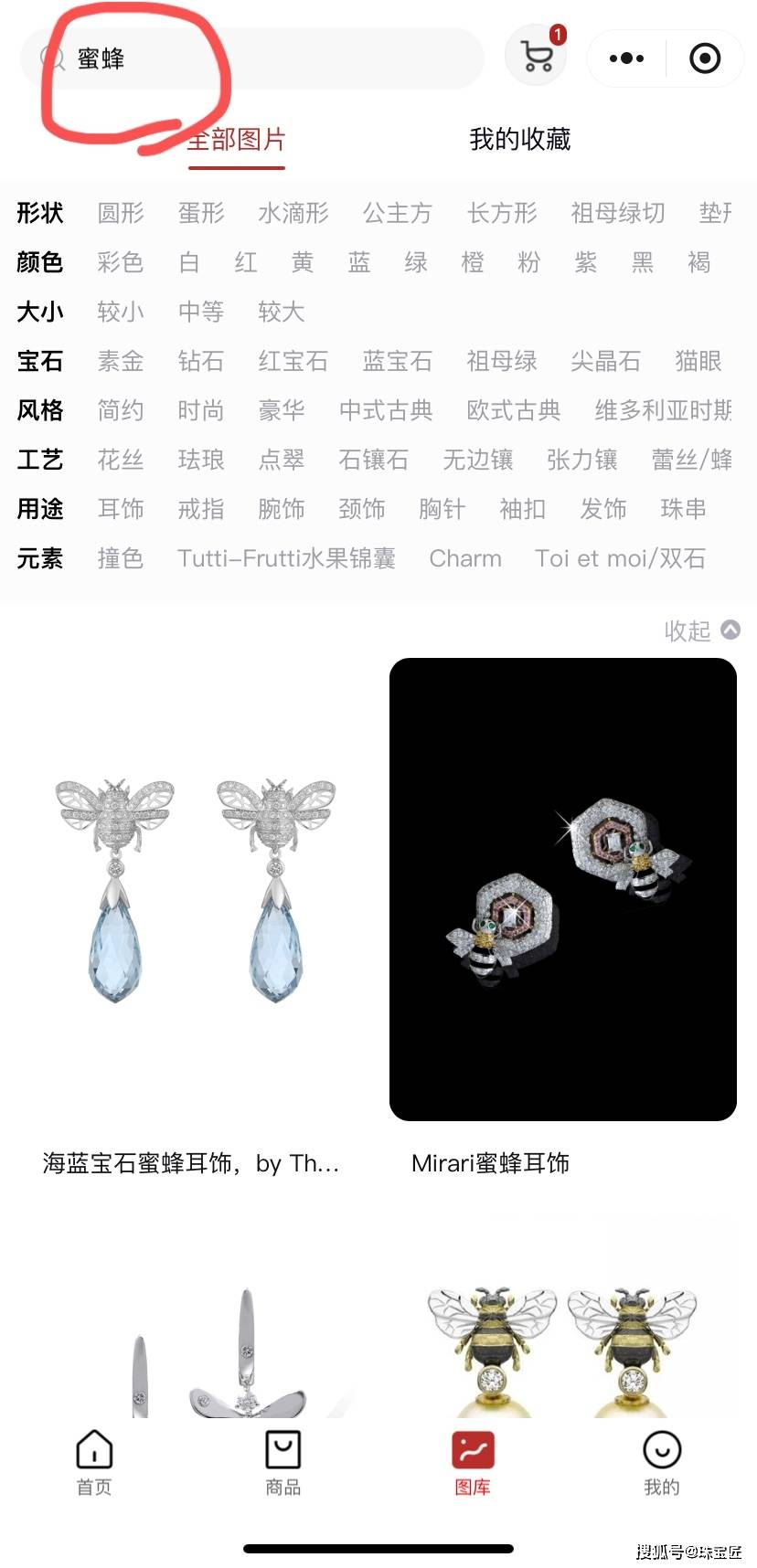Close the mini program with the circle button
The height and width of the screenshot is (1568, 757).
coord(705,58)
